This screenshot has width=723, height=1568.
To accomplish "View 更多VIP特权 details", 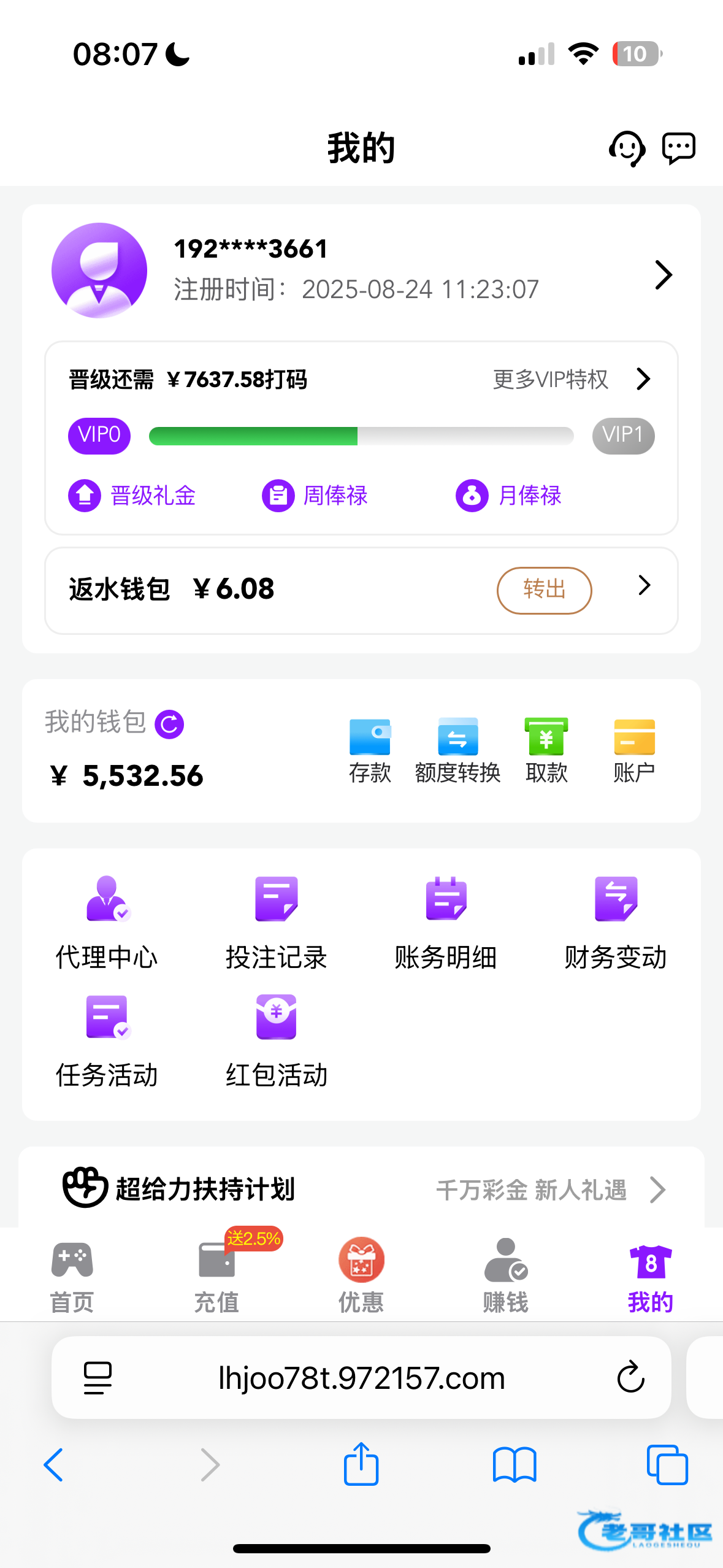I will click(570, 380).
